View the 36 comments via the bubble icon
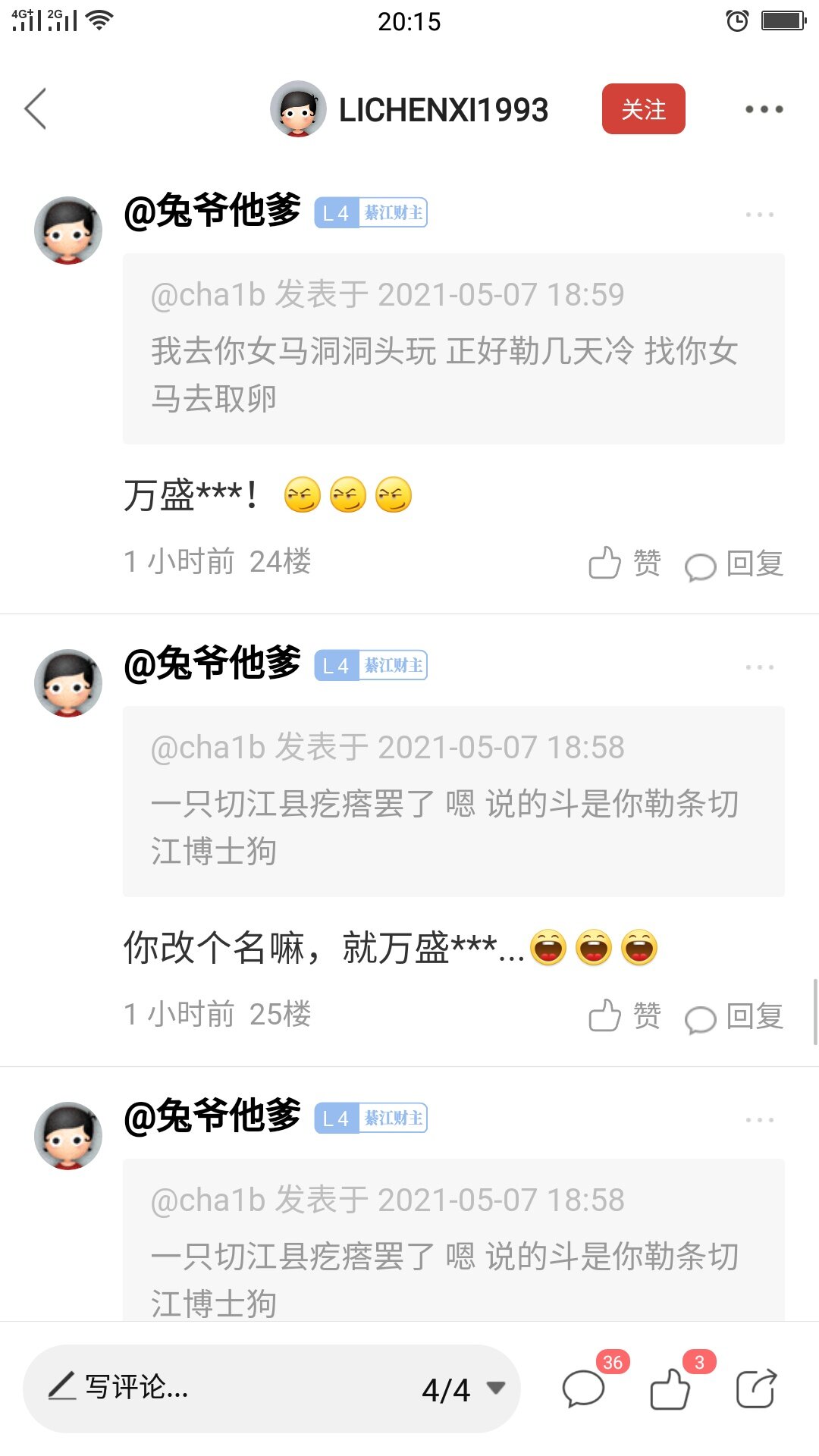 583,1389
